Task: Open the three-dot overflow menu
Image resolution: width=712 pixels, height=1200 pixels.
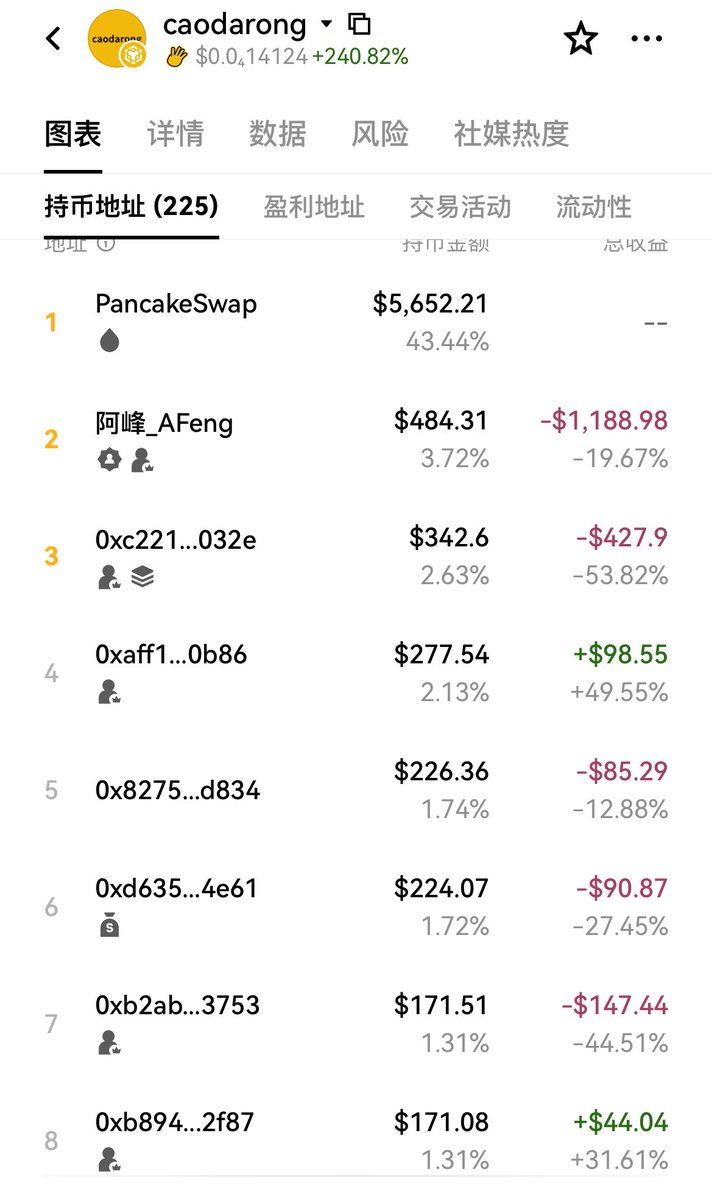Action: coord(647,39)
